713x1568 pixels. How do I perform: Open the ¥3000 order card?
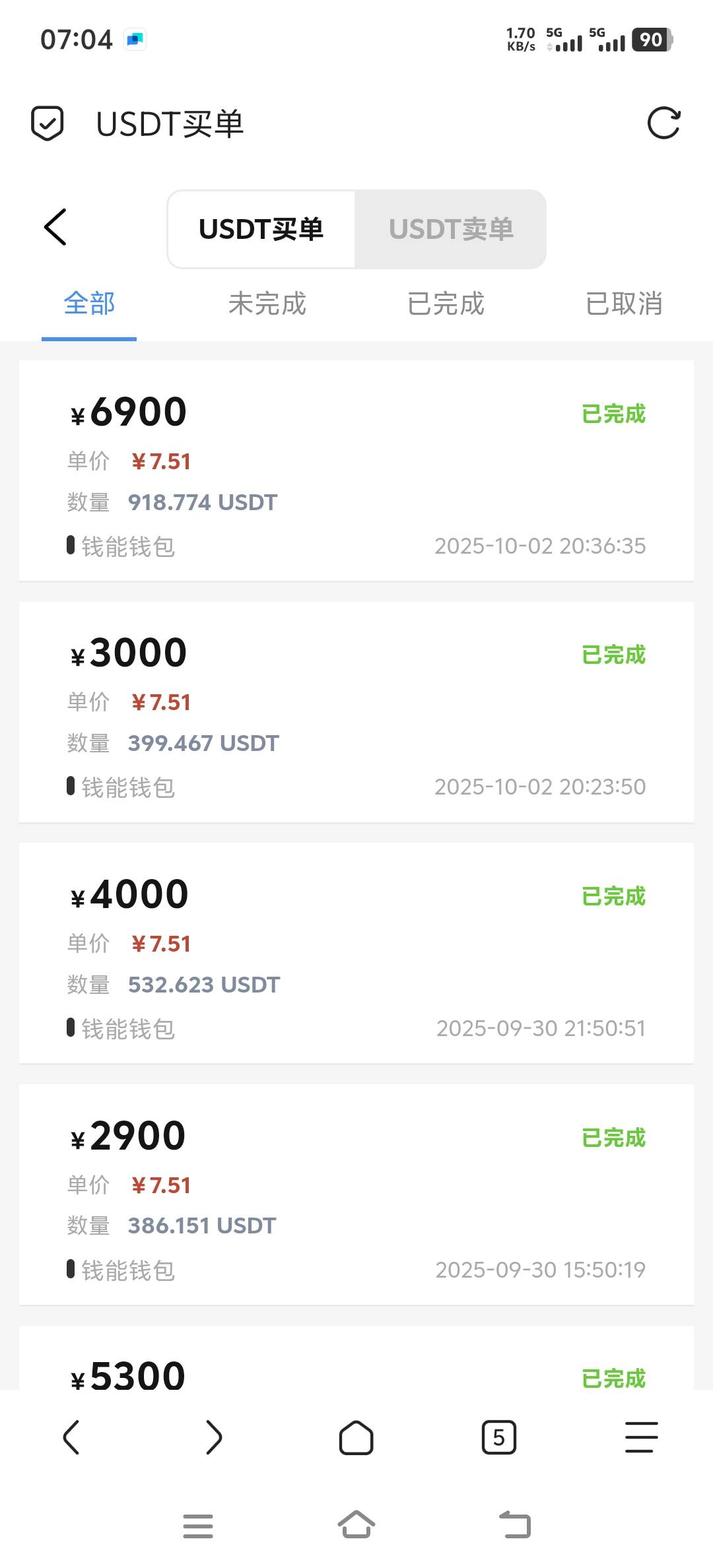[356, 712]
